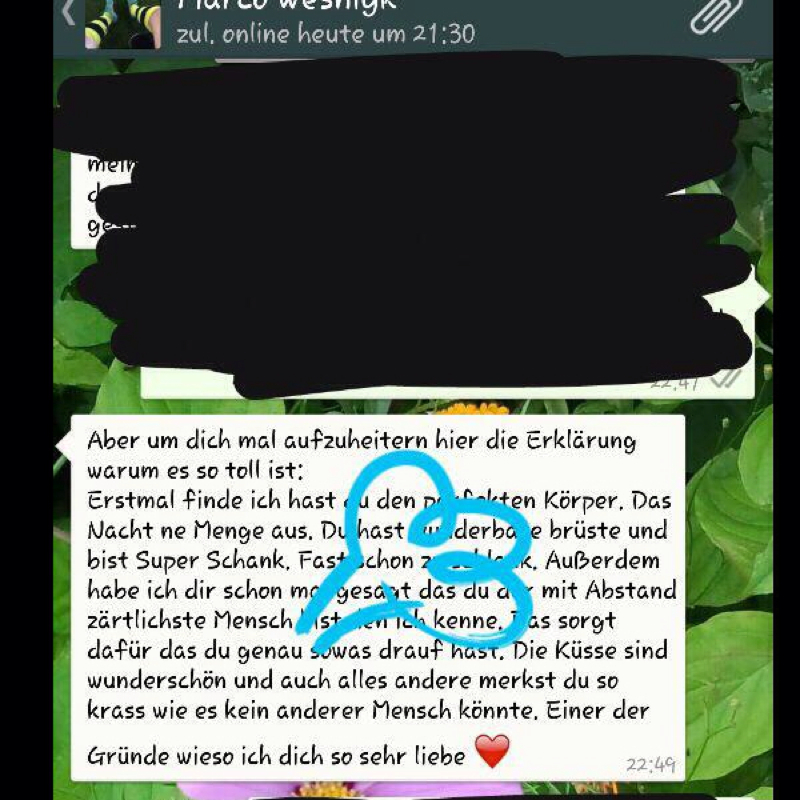Open the contact's profile picture
The image size is (800, 800).
tap(121, 22)
